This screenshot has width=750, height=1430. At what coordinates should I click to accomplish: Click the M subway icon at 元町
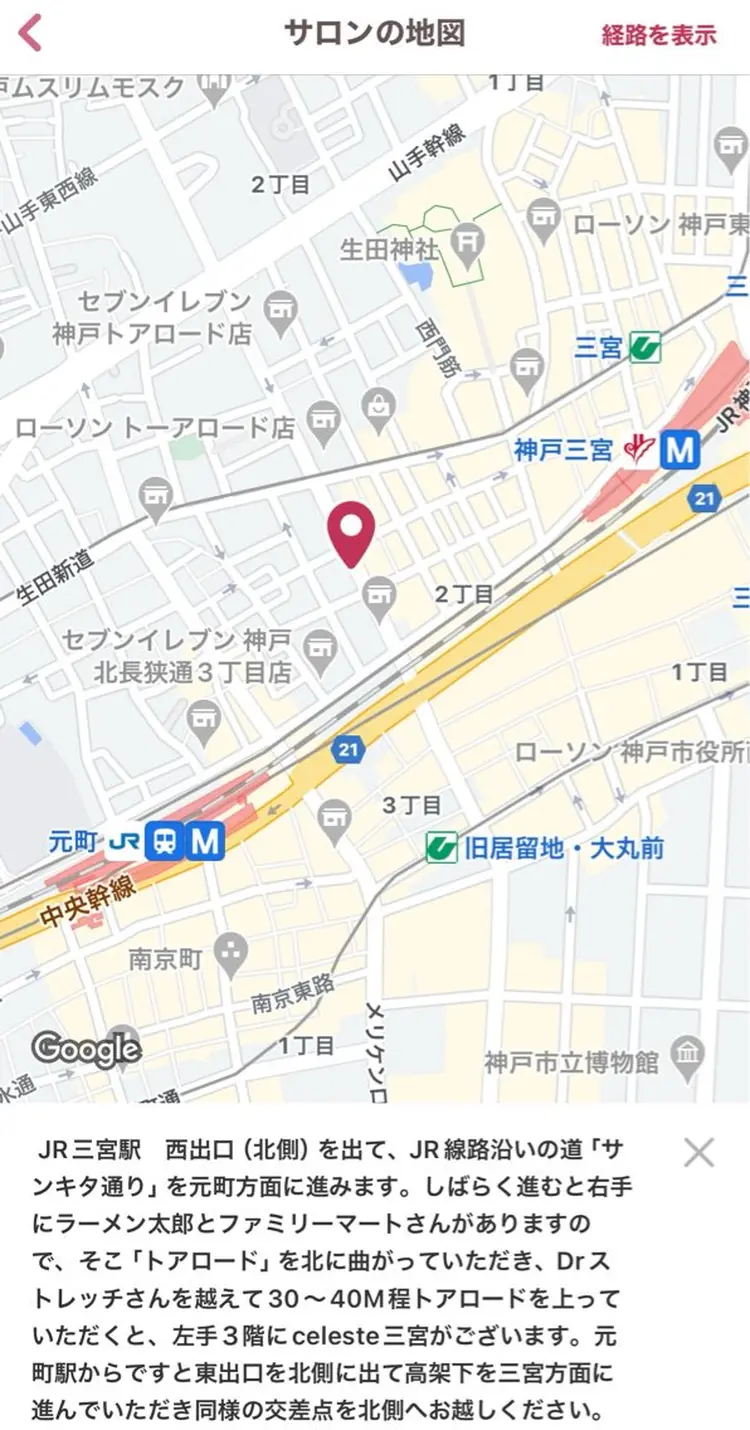pos(205,842)
